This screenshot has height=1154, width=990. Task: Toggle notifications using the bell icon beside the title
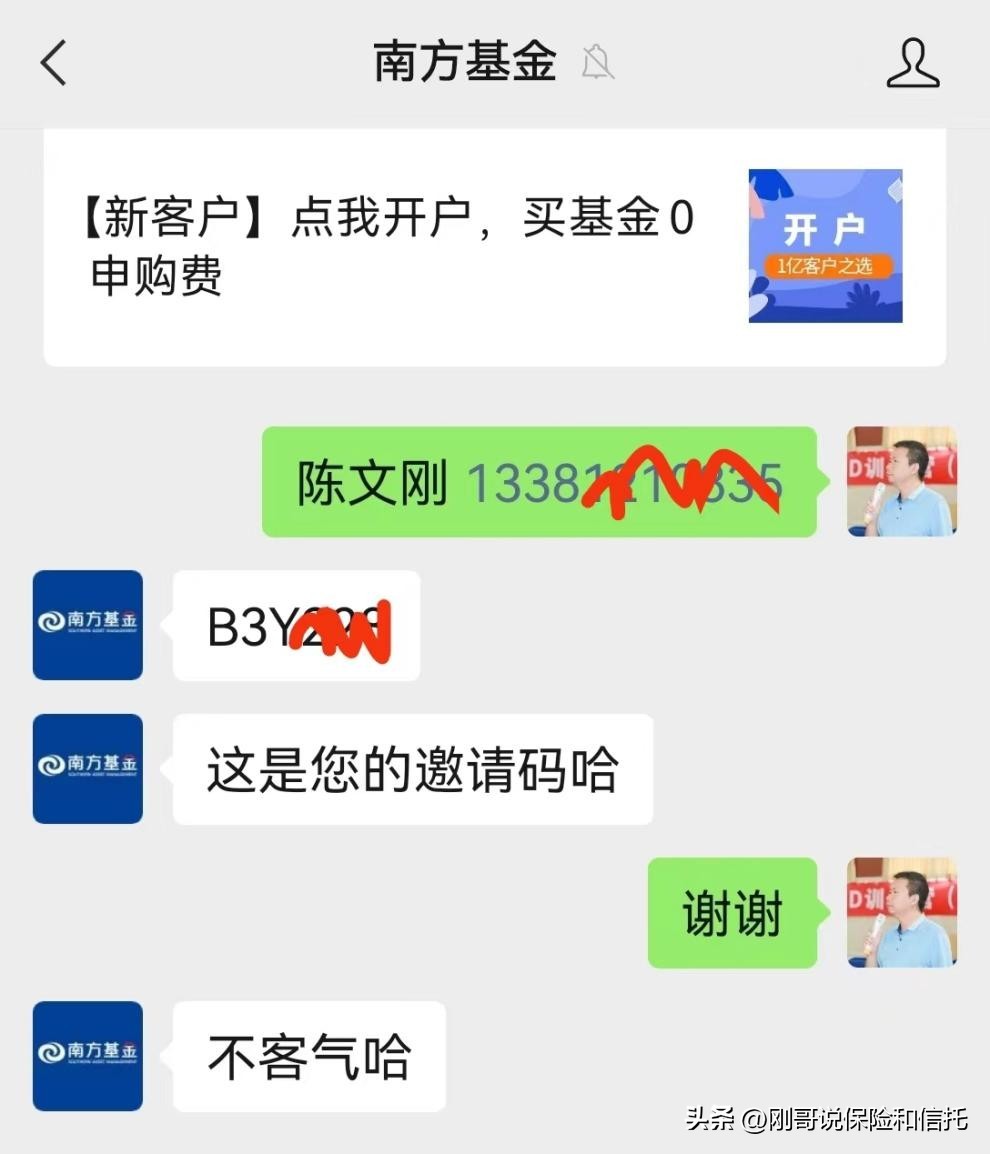pos(597,62)
